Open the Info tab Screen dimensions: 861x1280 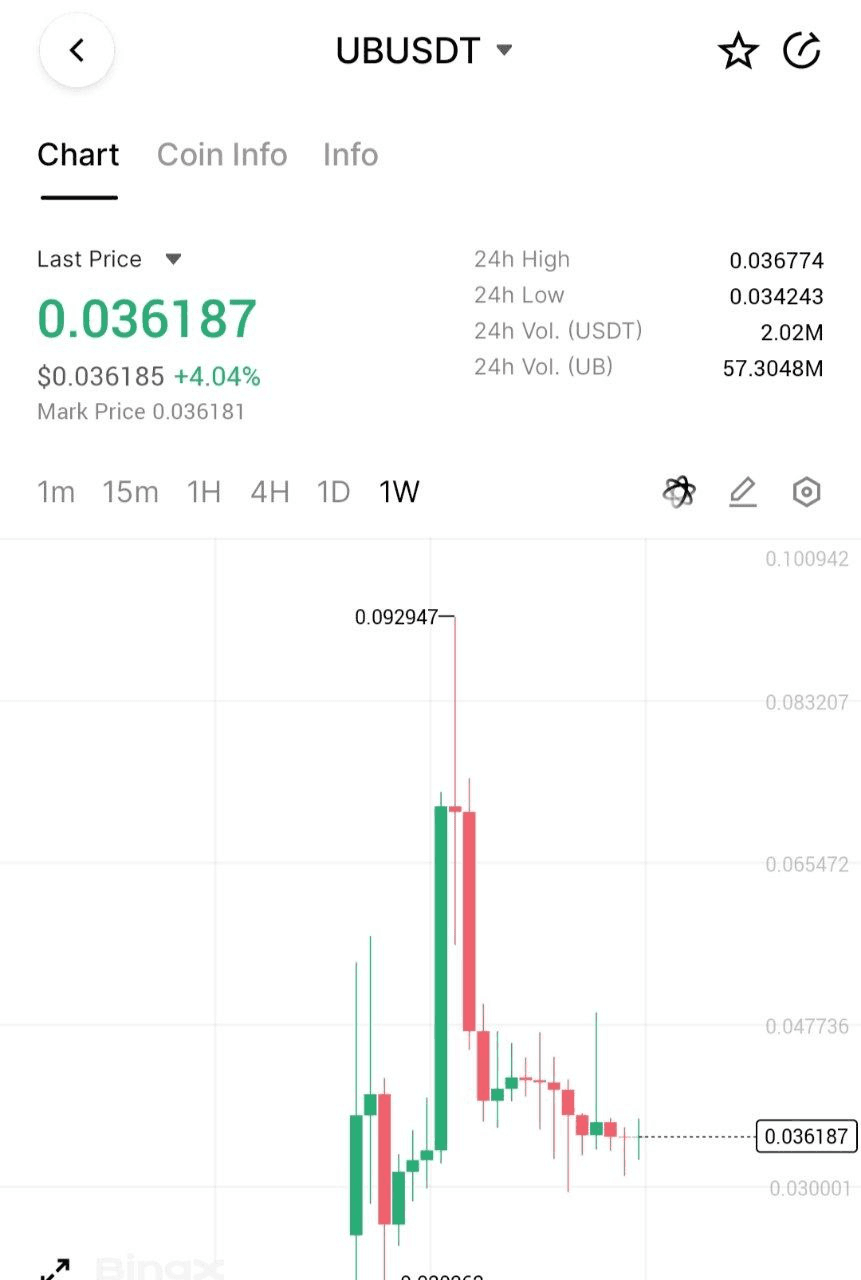350,155
